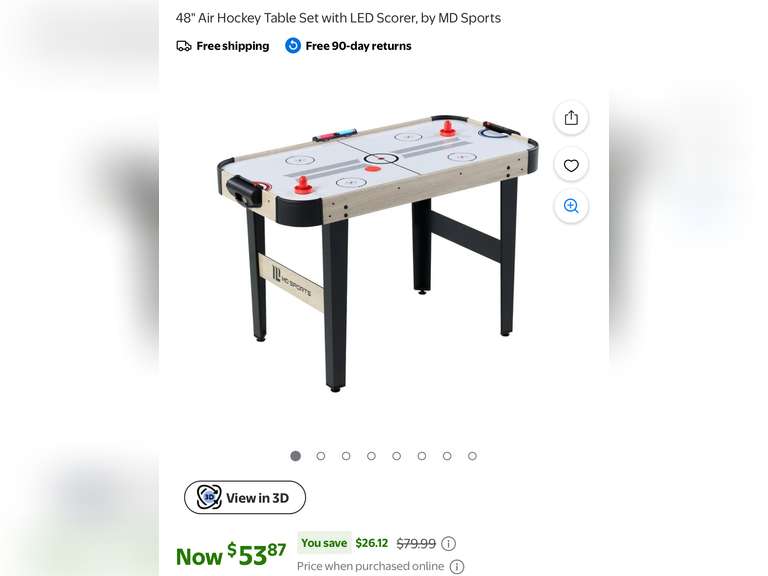Open the info icon beside Price when purchased online
768x576 pixels.
click(x=457, y=566)
